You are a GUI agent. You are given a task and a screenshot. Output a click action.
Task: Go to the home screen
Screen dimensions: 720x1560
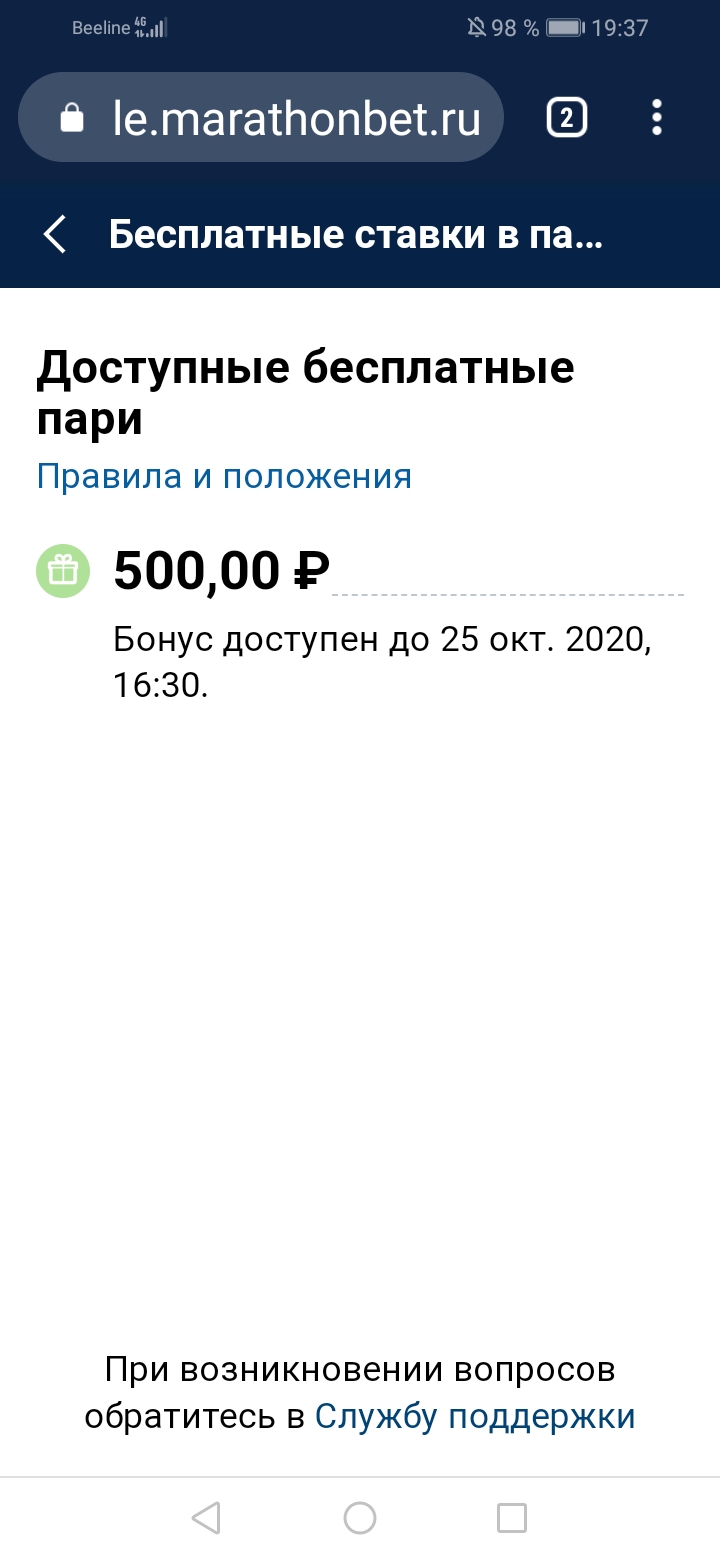(360, 1518)
